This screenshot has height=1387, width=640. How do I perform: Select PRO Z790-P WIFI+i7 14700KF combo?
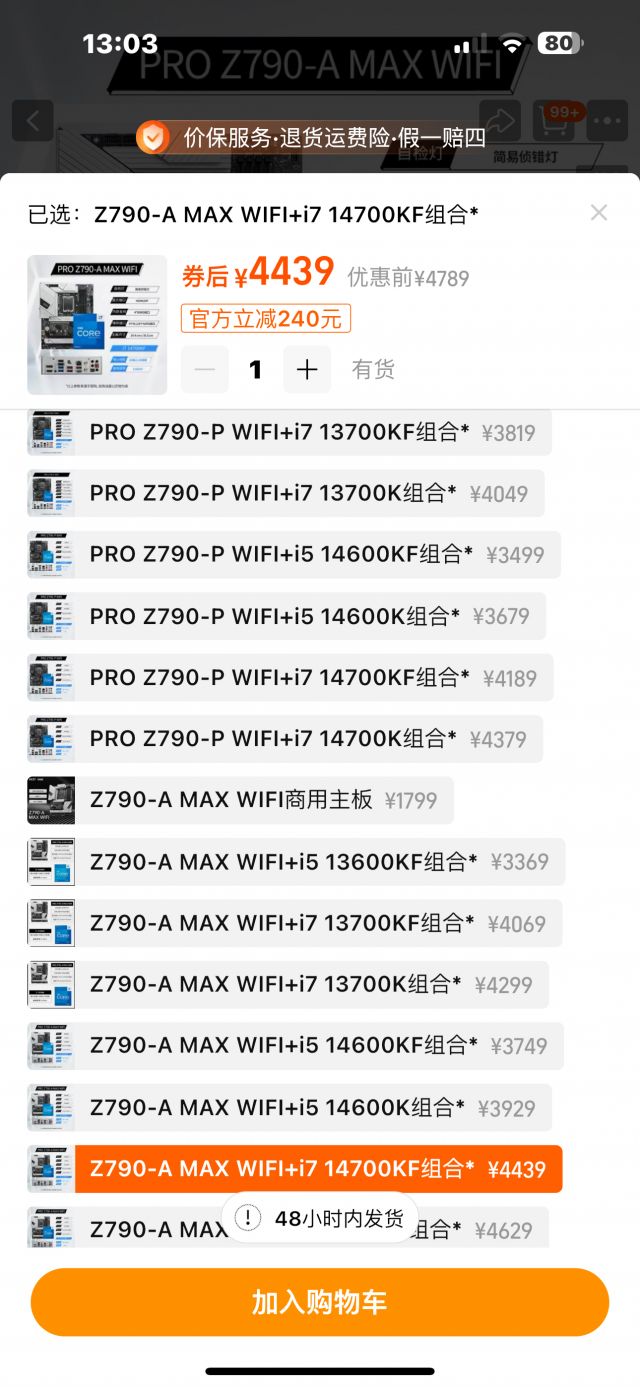pos(290,677)
